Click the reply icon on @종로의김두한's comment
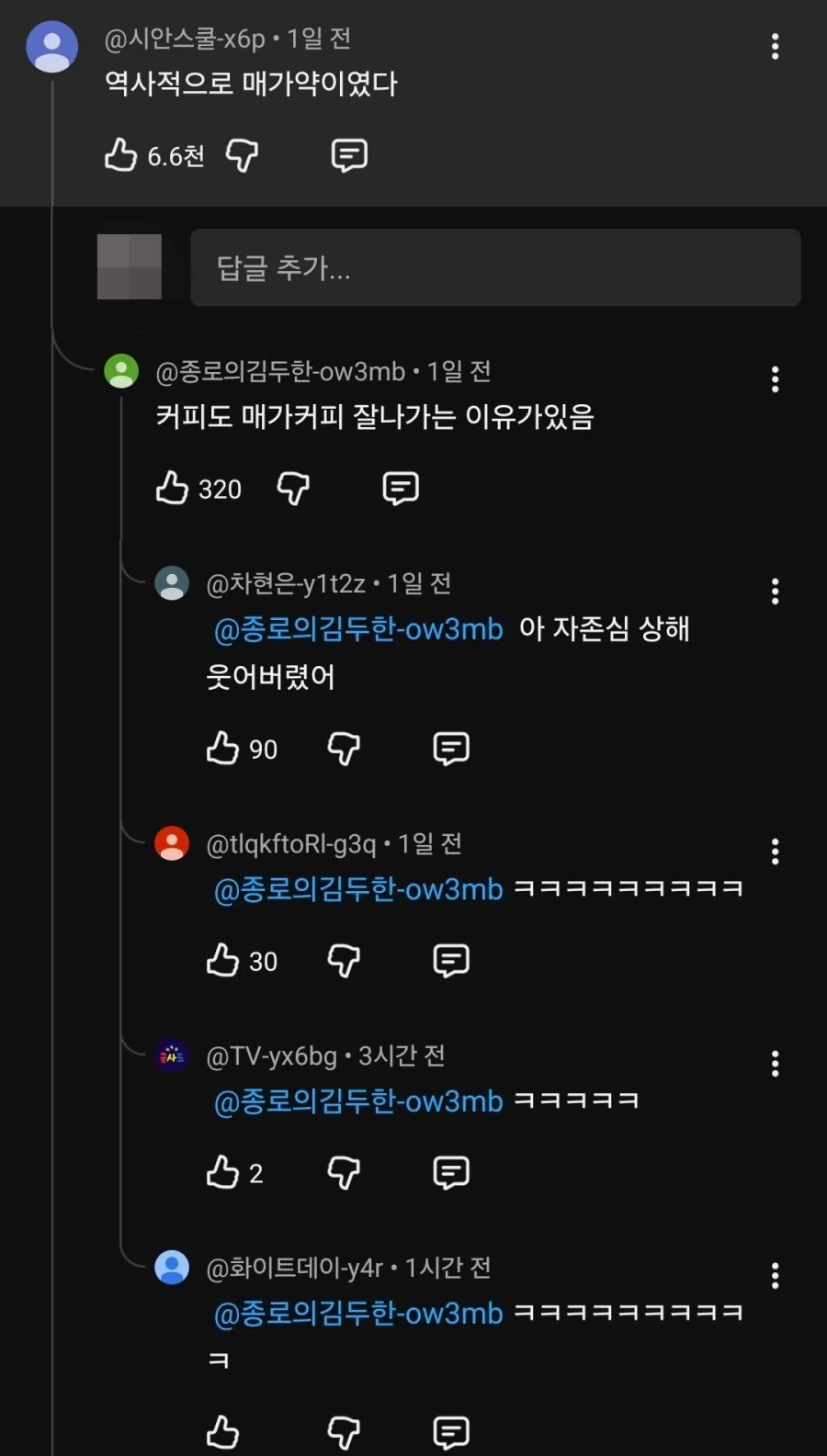 (x=400, y=488)
